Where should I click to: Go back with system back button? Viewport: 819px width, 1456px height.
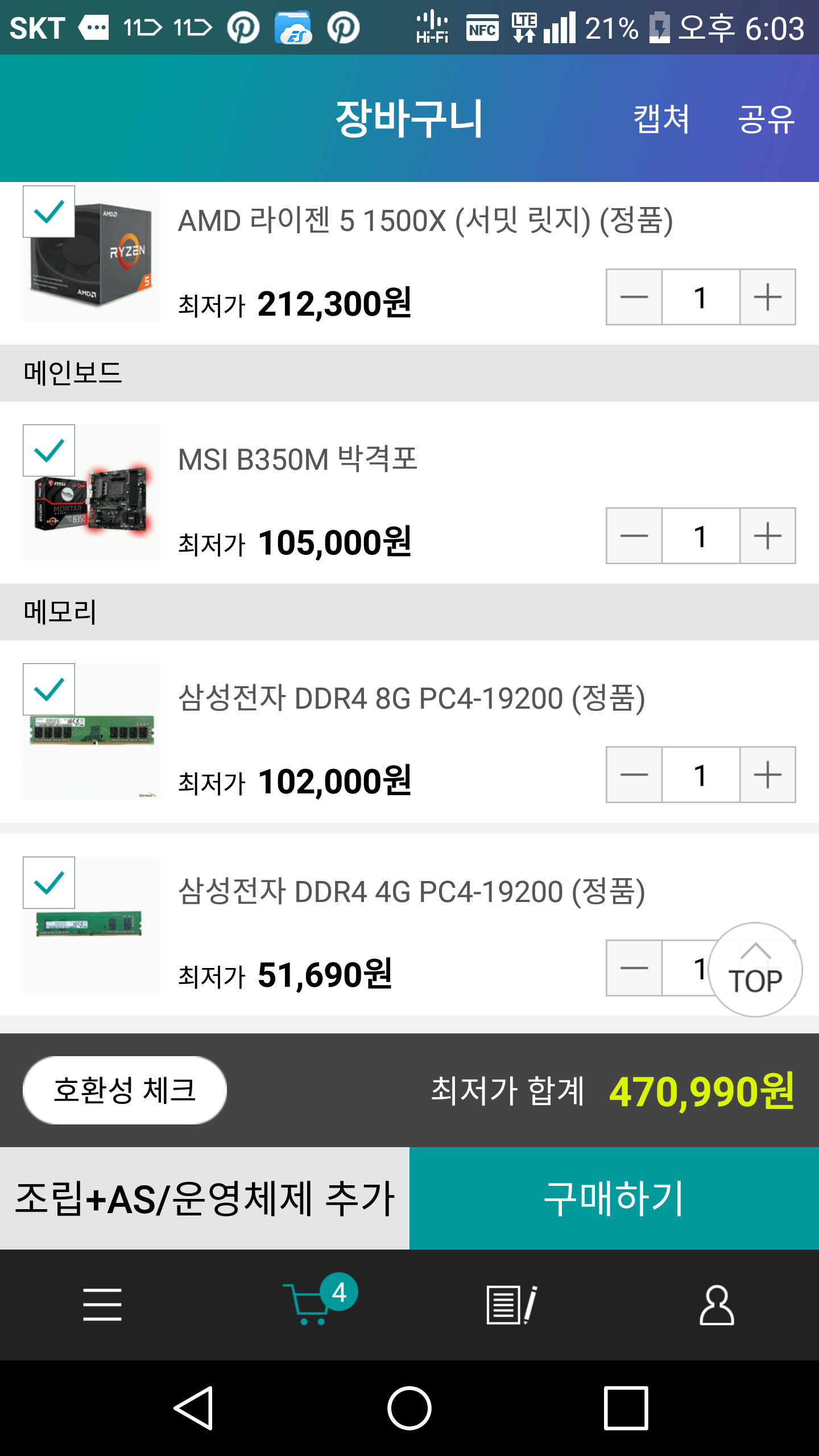[193, 1408]
